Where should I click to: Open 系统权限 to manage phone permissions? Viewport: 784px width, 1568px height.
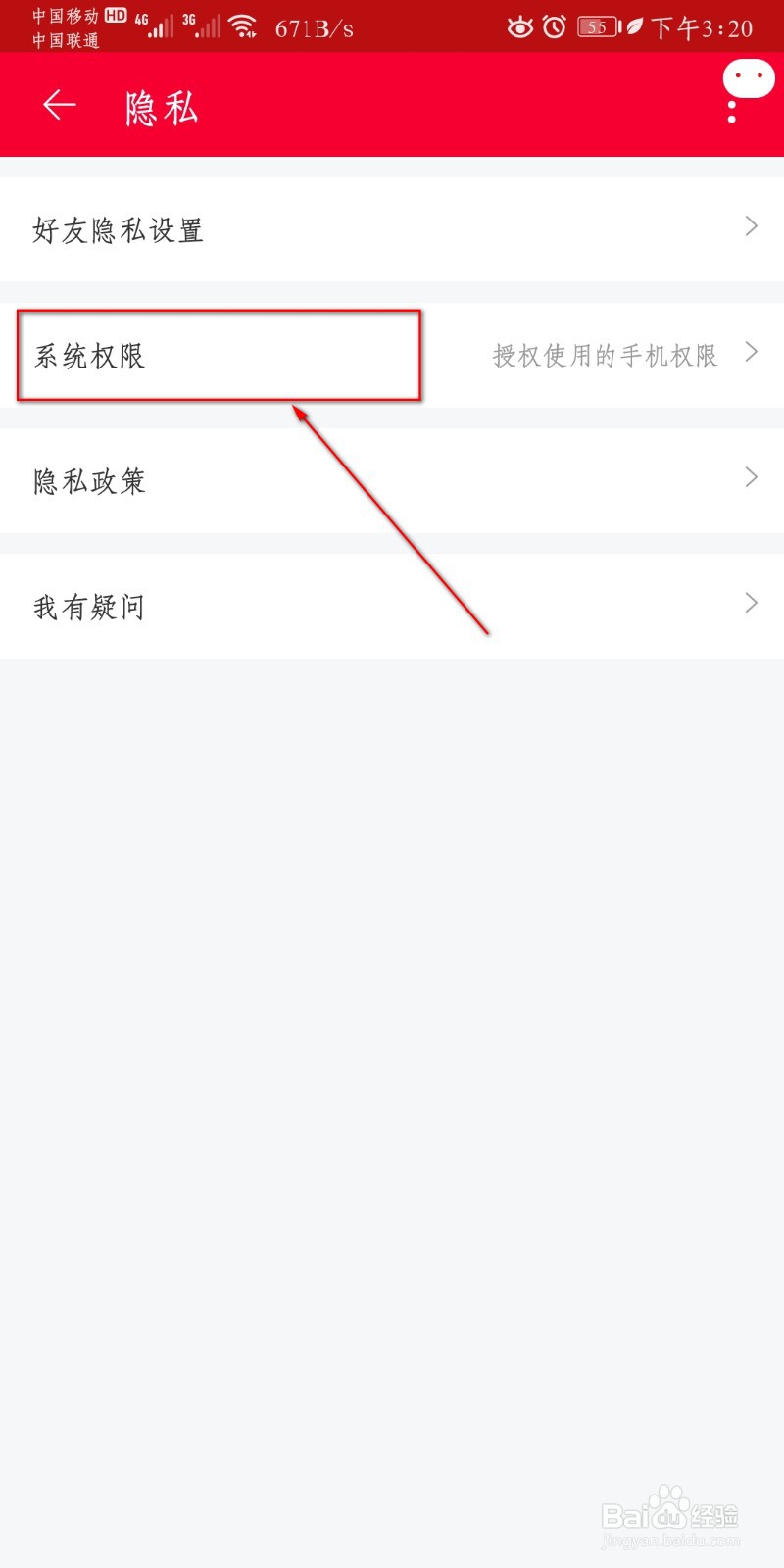point(88,356)
